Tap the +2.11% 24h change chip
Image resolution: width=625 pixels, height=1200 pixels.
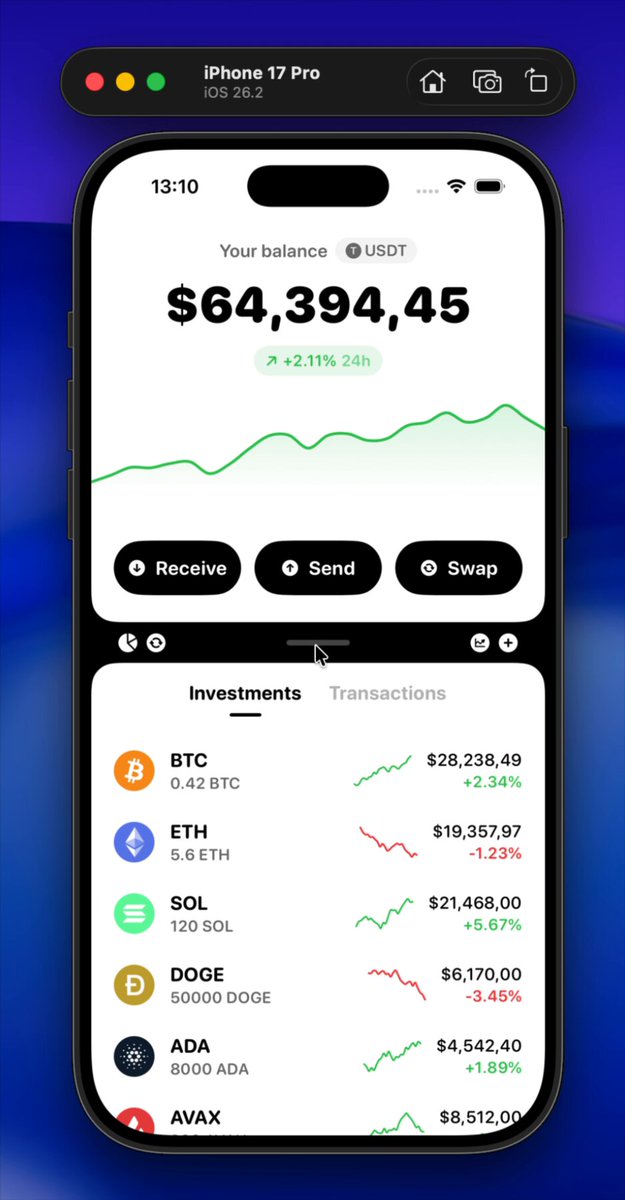click(x=318, y=361)
